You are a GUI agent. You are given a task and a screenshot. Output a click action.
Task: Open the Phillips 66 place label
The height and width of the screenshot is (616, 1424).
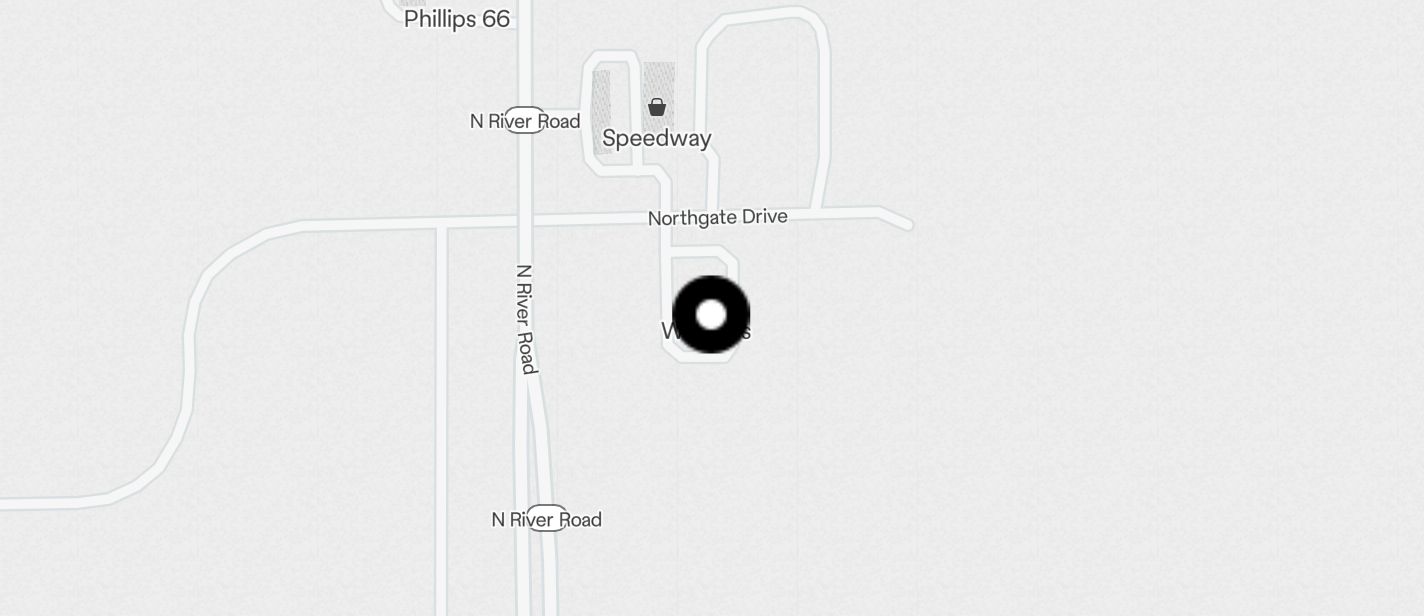(457, 19)
